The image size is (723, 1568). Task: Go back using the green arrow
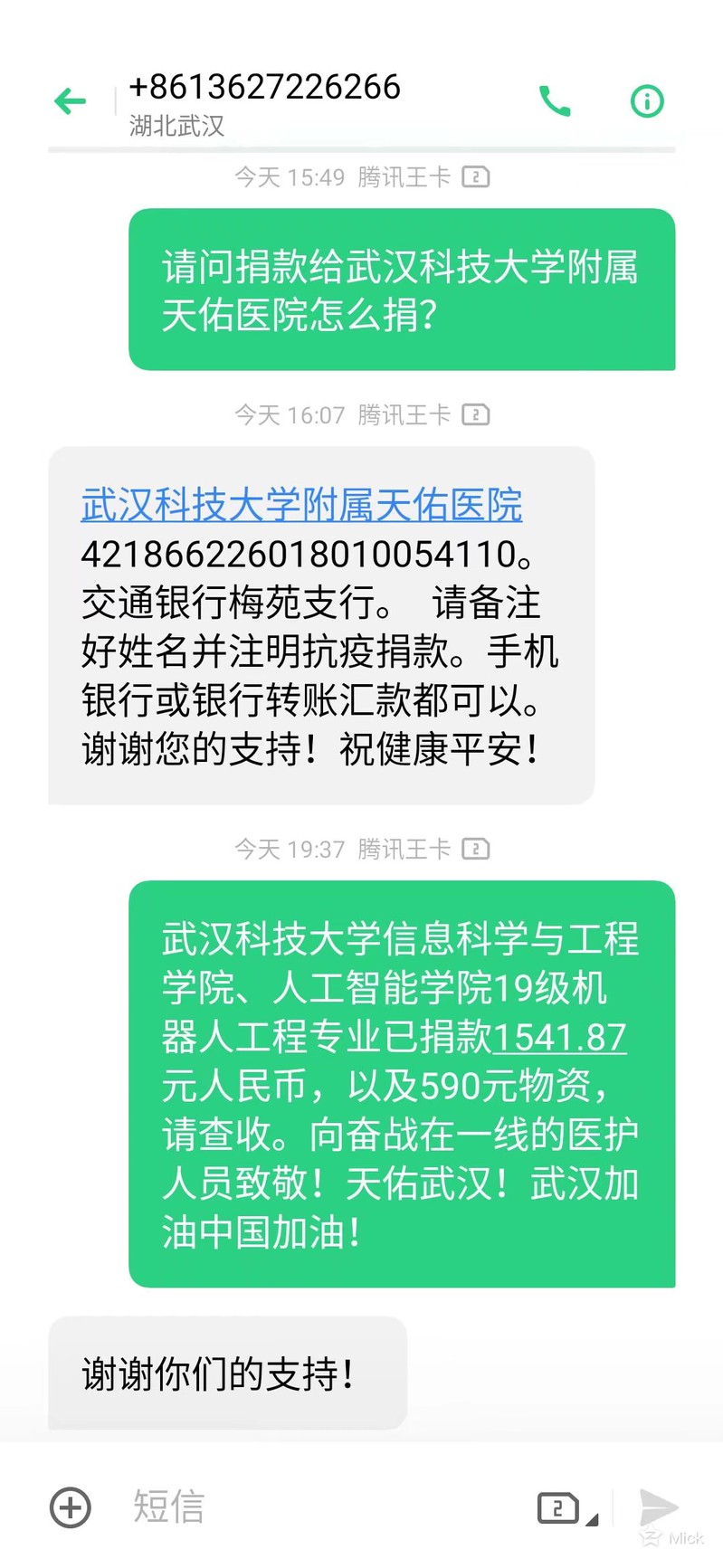[71, 100]
